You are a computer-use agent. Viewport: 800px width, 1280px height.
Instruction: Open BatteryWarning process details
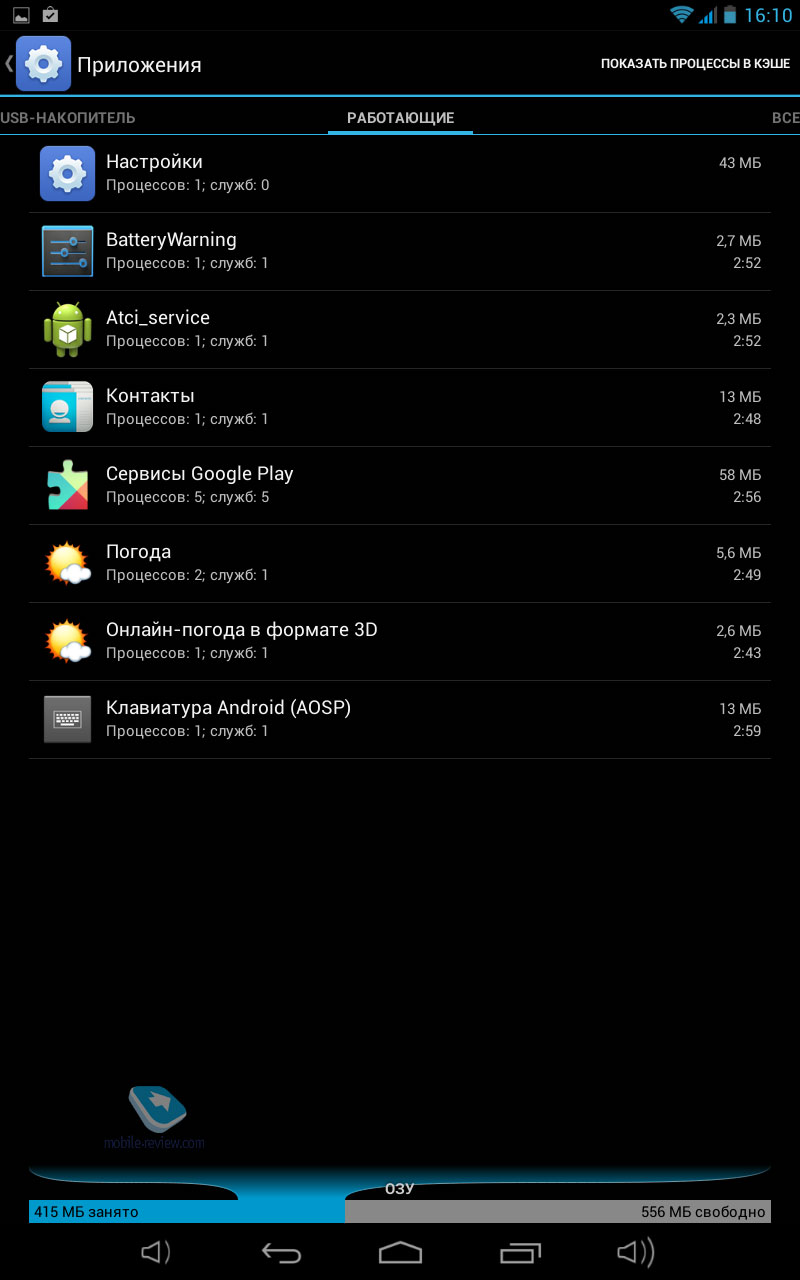click(x=400, y=252)
